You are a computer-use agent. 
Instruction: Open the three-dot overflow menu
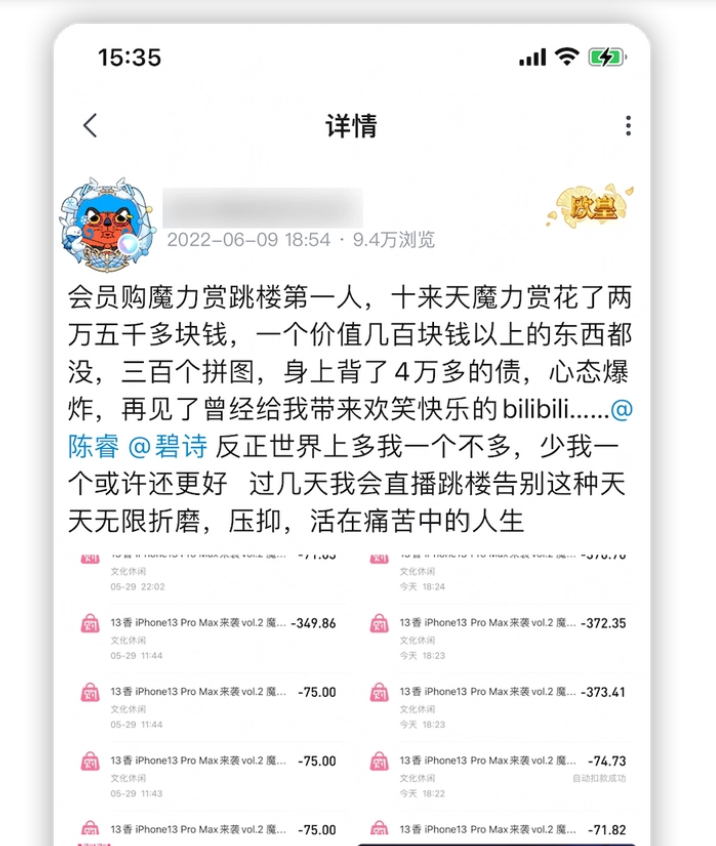tap(628, 126)
